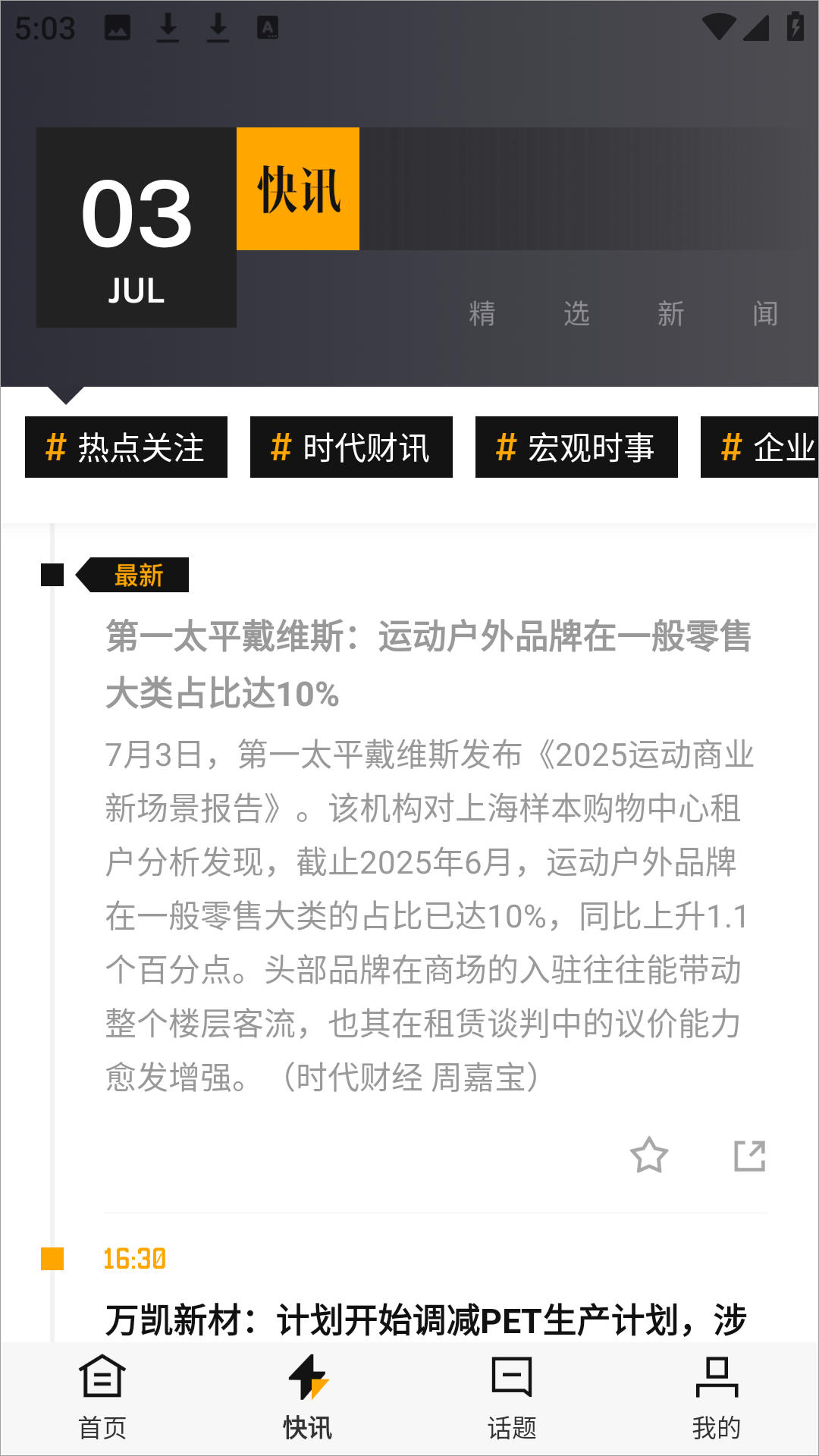Switch to the 我的 tab
Viewport: 819px width, 1456px height.
[716, 1397]
